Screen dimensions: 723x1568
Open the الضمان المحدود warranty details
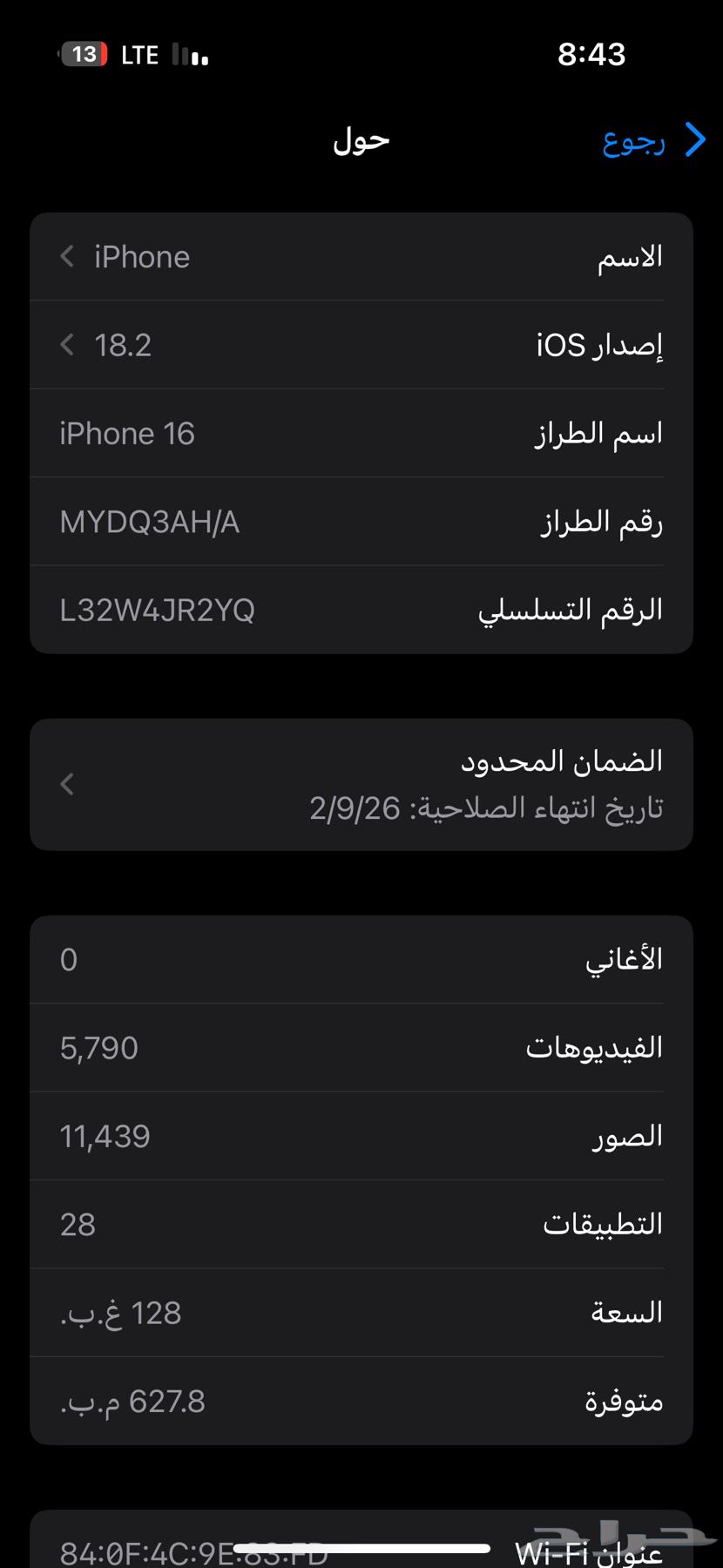[x=361, y=784]
